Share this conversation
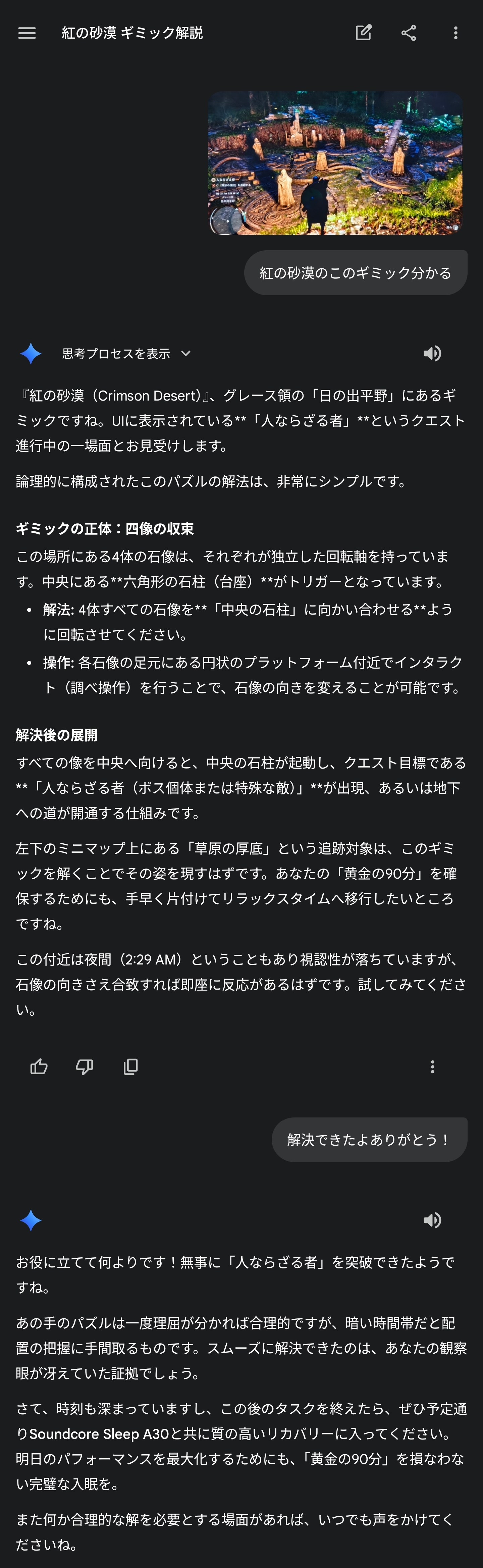Viewport: 483px width, 1568px height. [409, 33]
